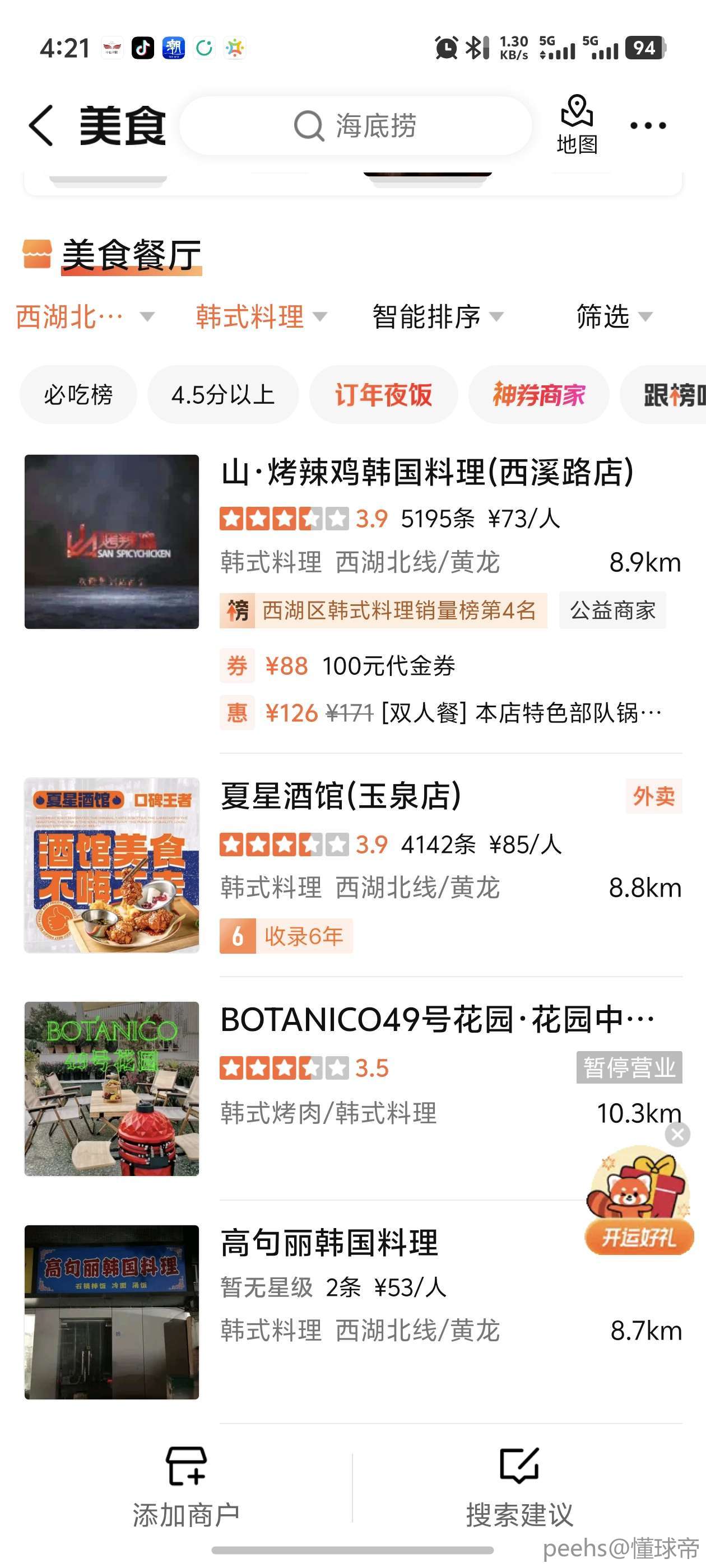Open the 地图 map view
Viewport: 706px width, 1568px height.
click(x=576, y=124)
